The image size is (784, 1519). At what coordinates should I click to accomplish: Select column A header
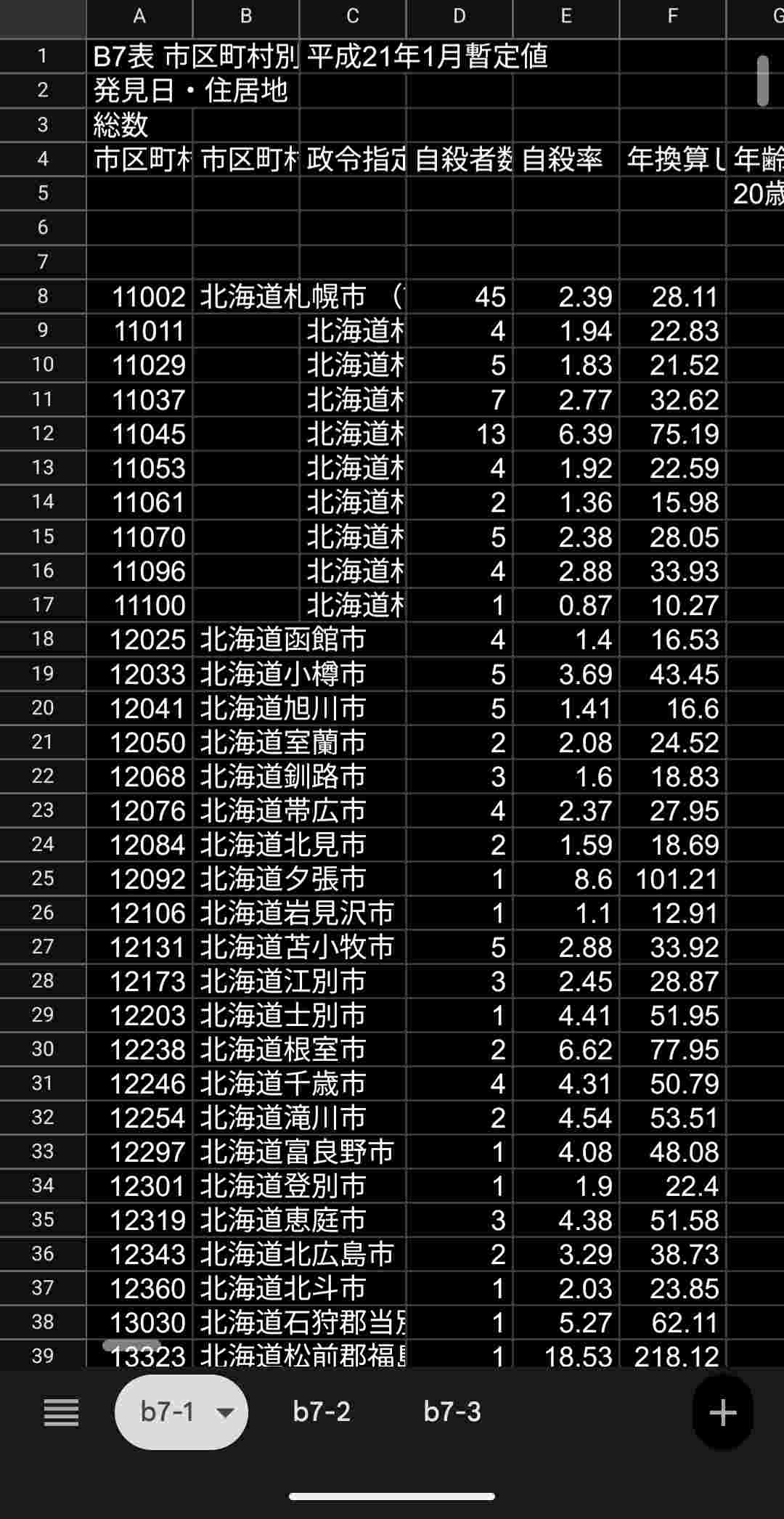point(139,17)
